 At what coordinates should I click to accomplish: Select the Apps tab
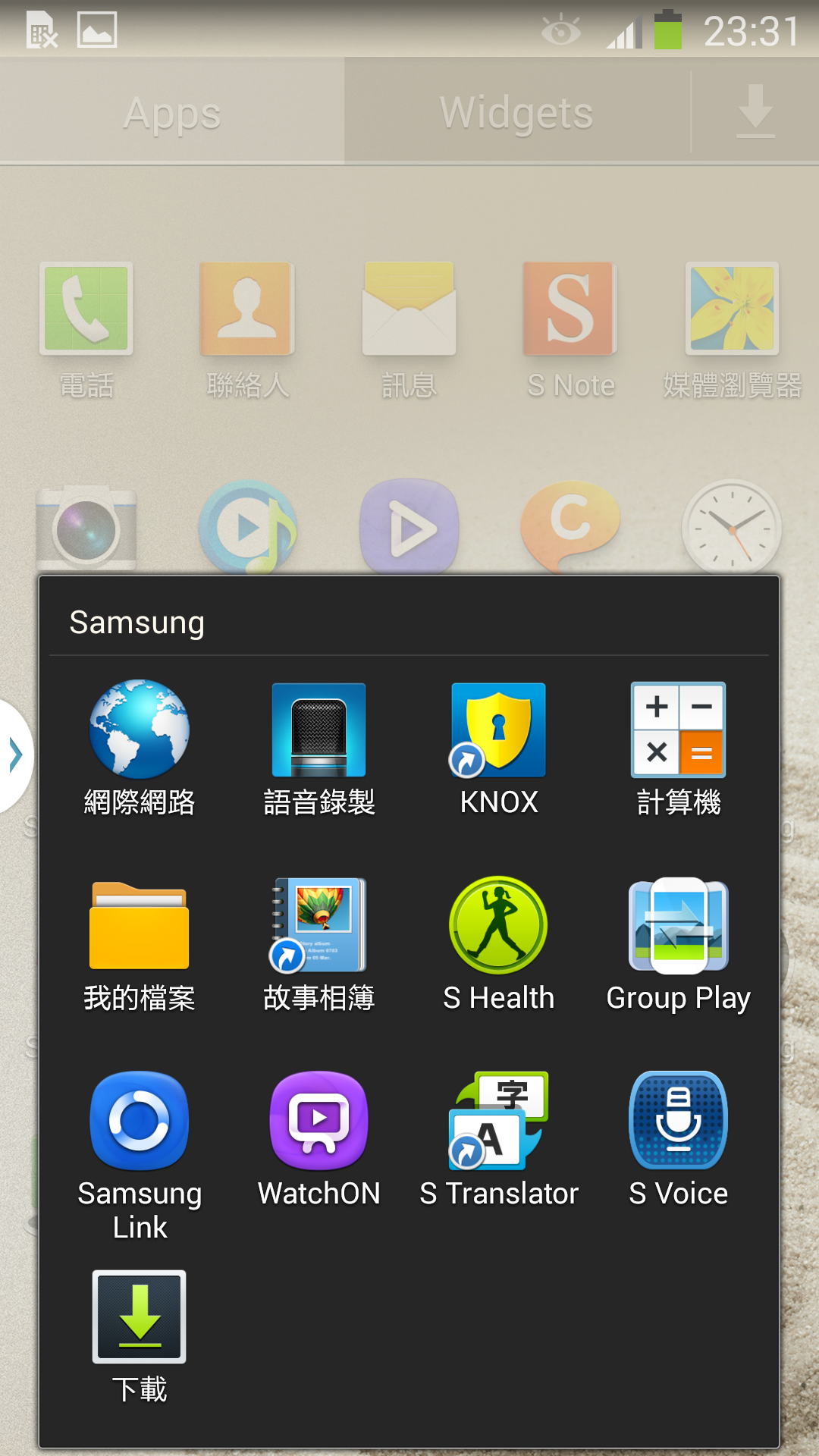tap(172, 114)
